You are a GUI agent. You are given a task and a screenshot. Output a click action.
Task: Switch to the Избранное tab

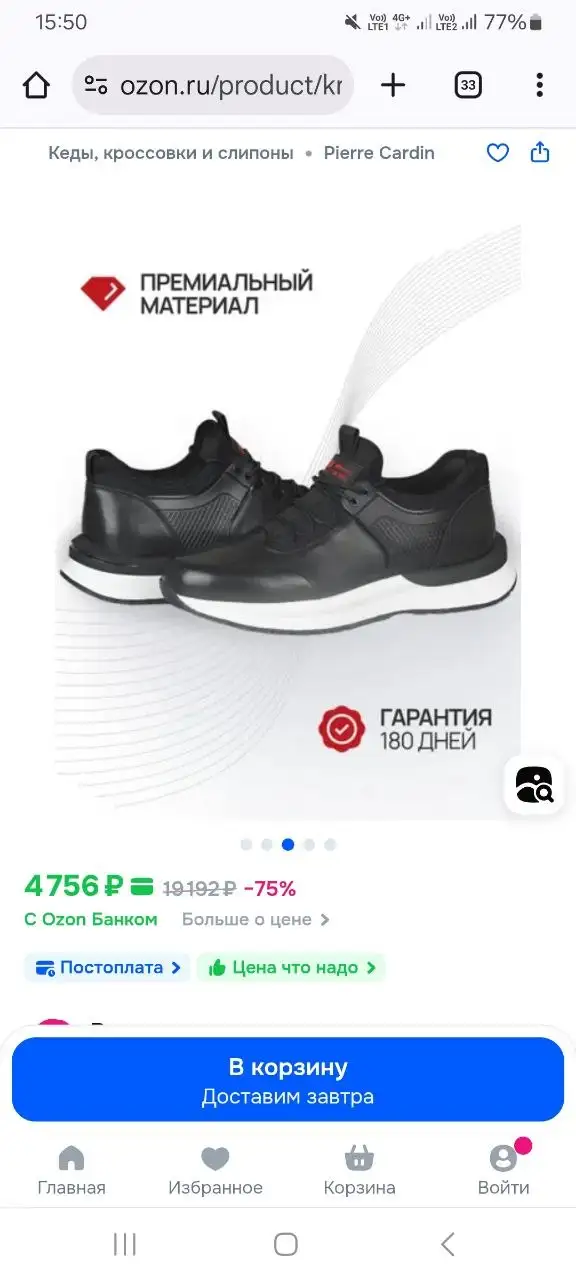(x=215, y=1171)
